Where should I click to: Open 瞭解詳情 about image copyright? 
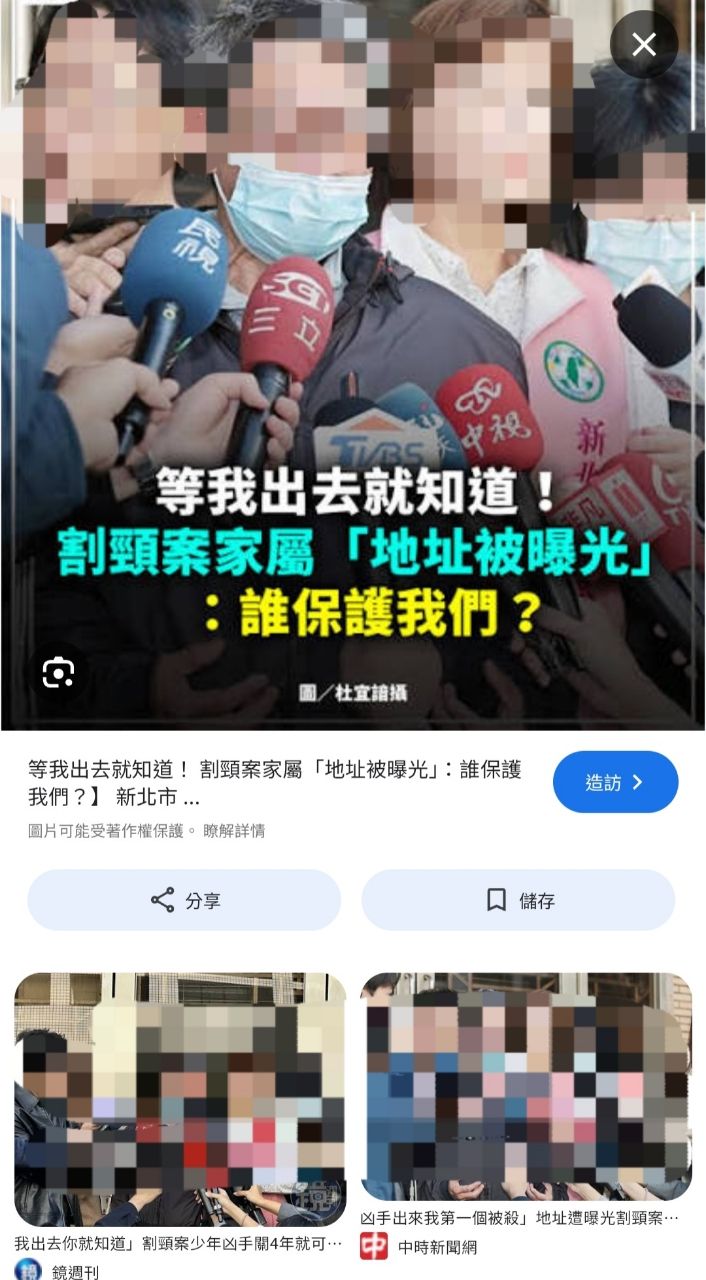point(234,831)
